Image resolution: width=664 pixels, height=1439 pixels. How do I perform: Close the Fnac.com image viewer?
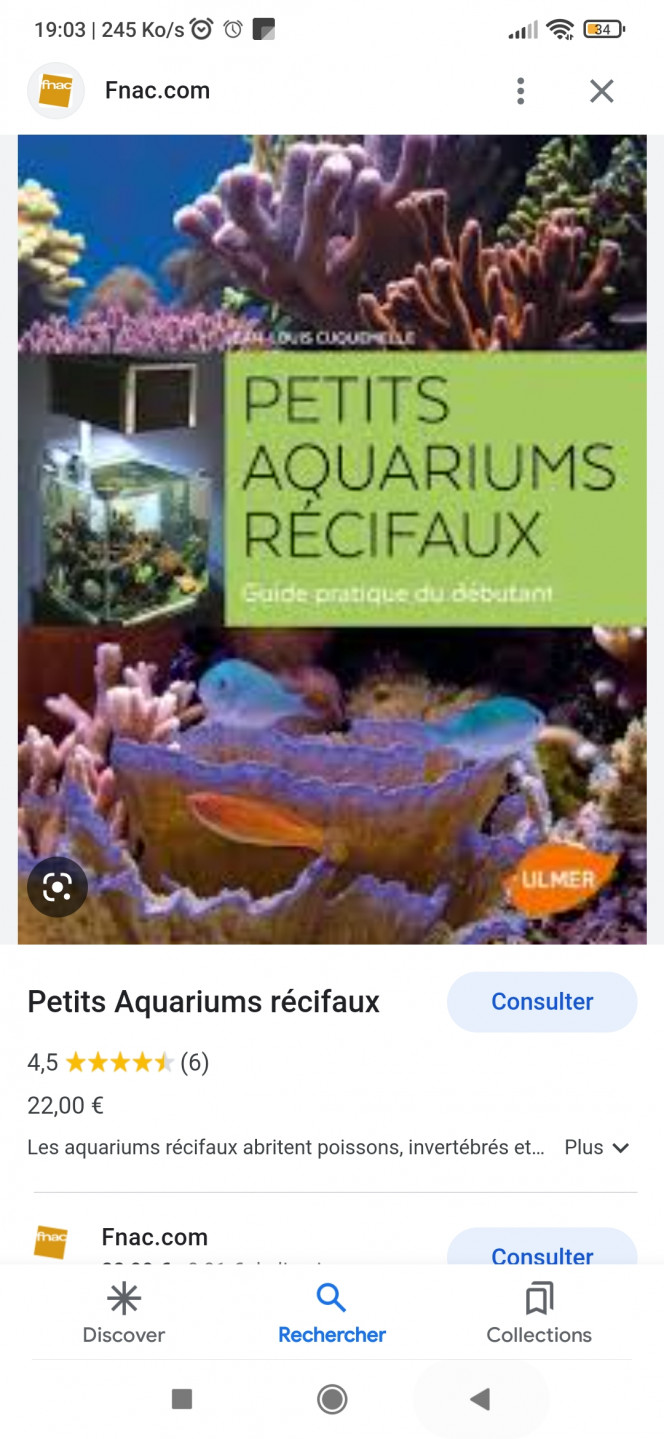(x=601, y=91)
